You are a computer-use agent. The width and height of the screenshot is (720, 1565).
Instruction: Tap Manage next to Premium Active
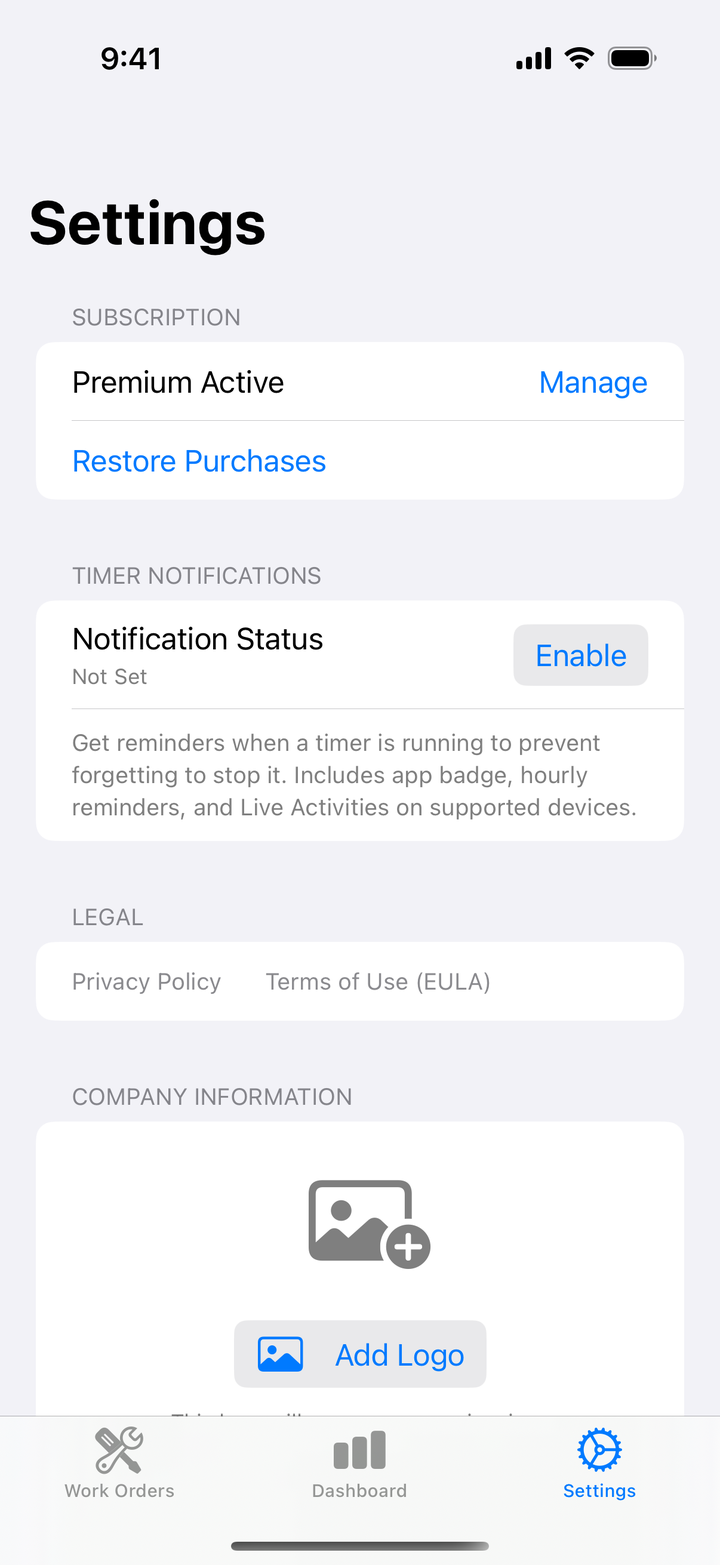pyautogui.click(x=593, y=382)
